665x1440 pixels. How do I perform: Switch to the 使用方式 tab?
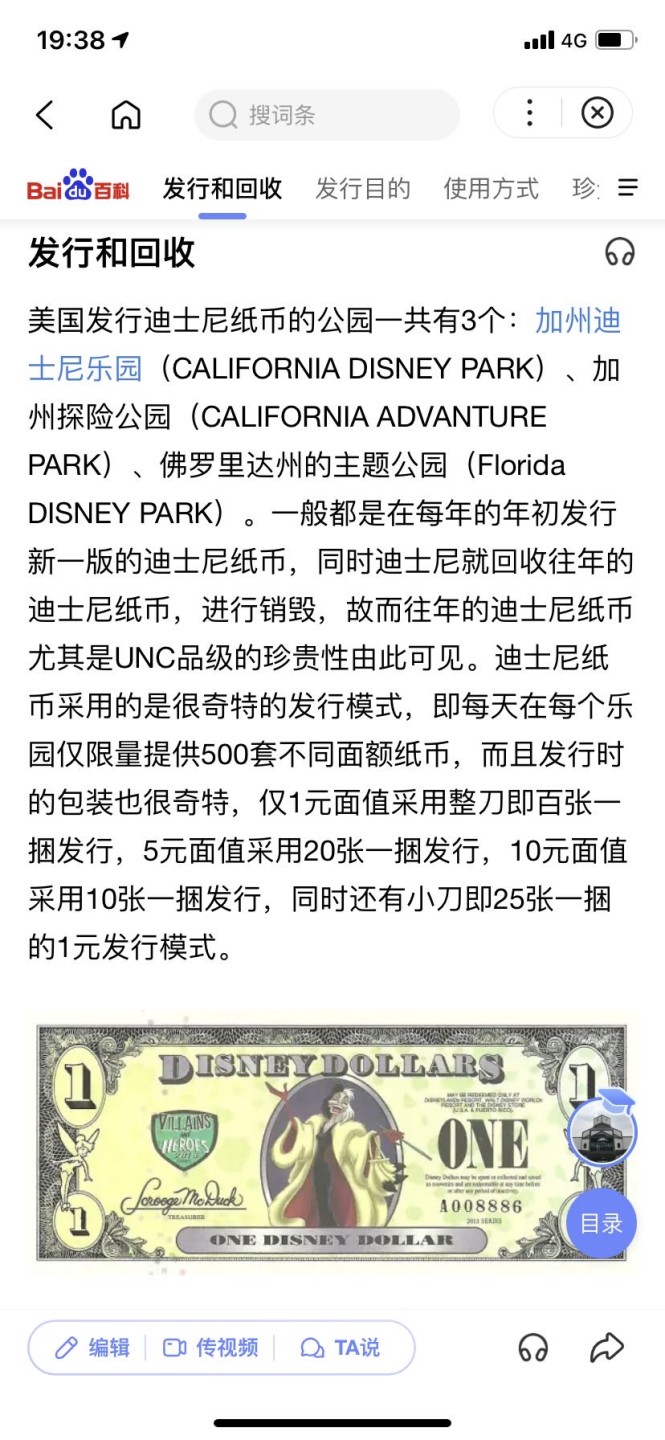pyautogui.click(x=491, y=188)
